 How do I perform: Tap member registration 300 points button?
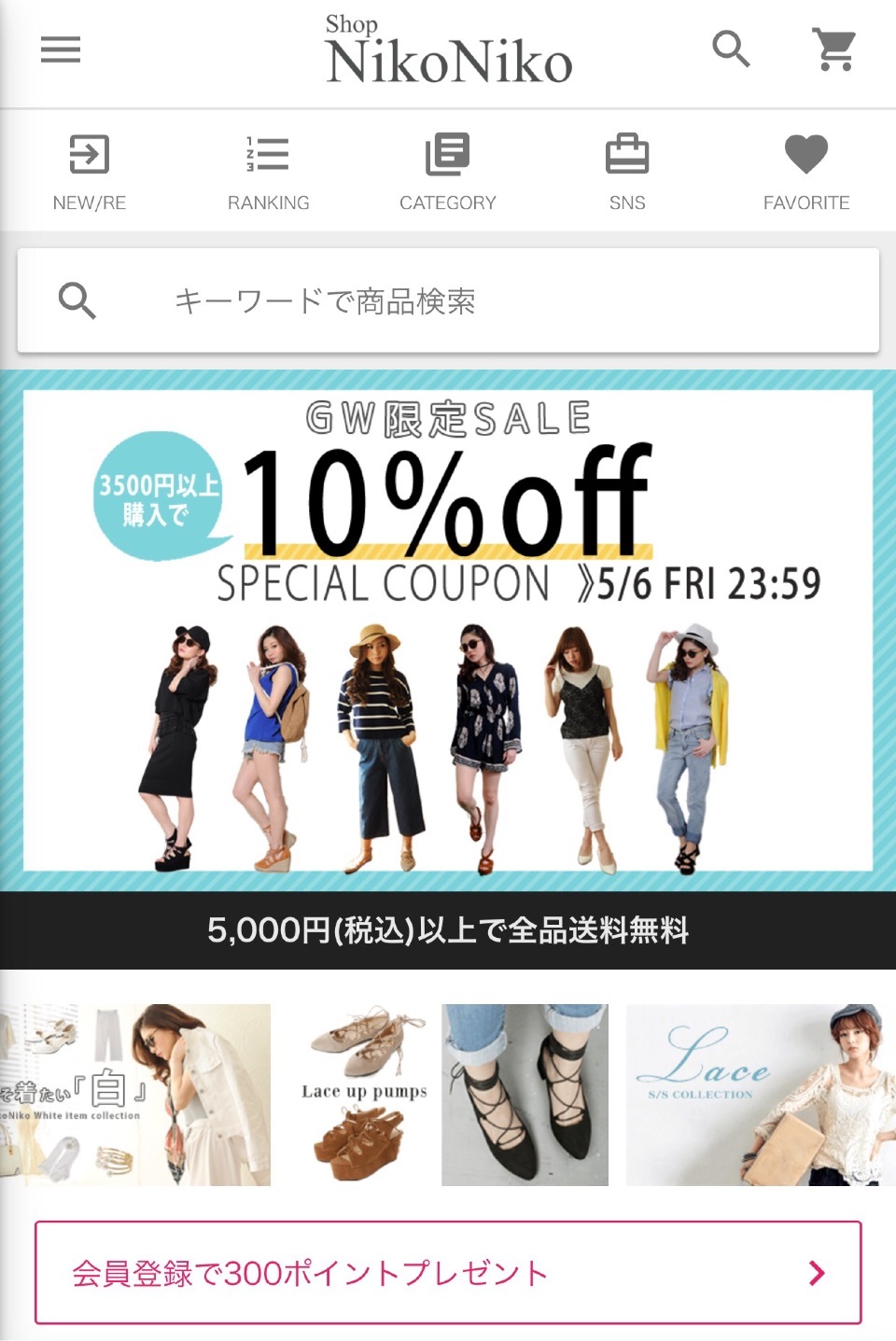tap(448, 1272)
